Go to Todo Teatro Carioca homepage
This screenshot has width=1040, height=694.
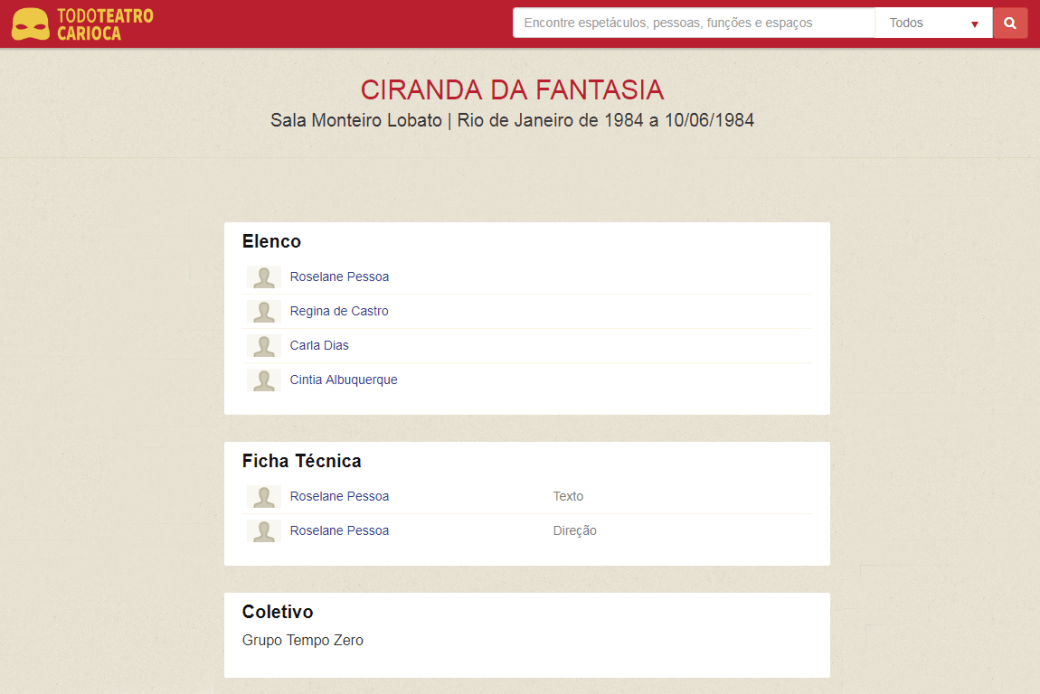click(x=82, y=24)
